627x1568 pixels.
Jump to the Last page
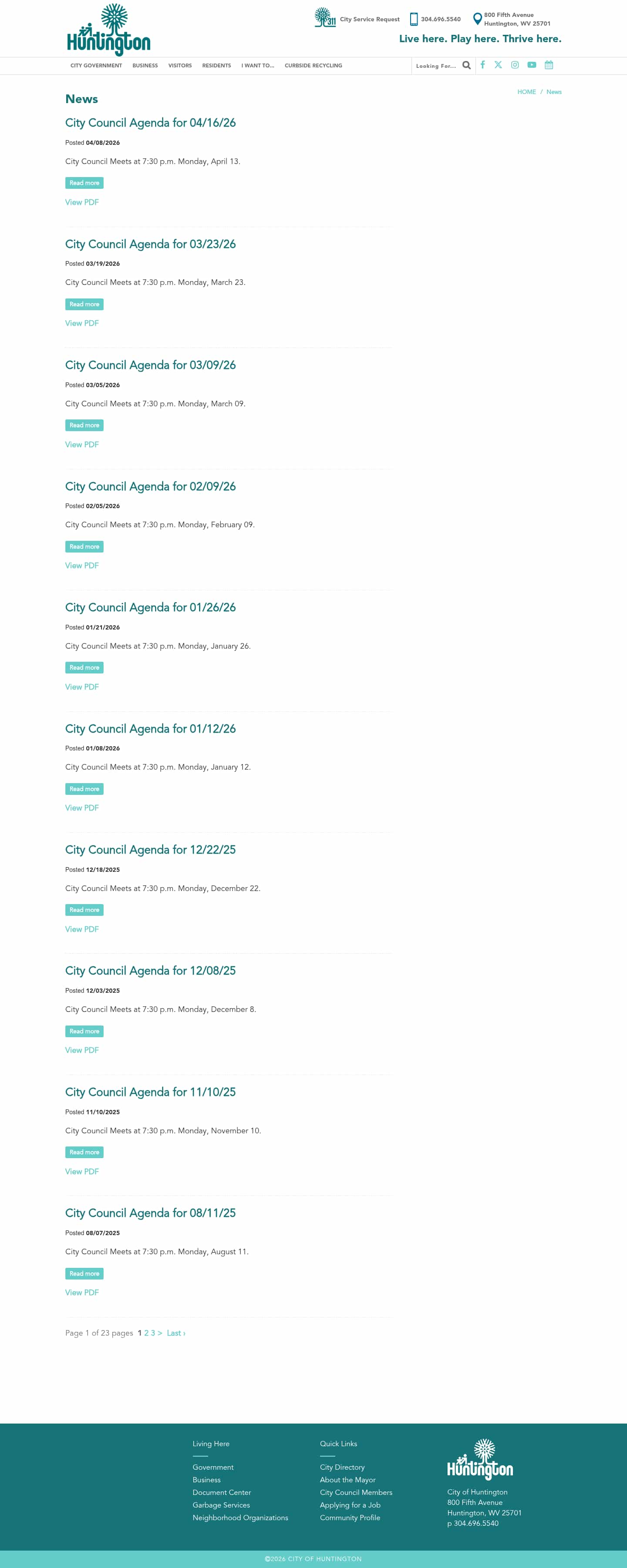coord(175,1333)
